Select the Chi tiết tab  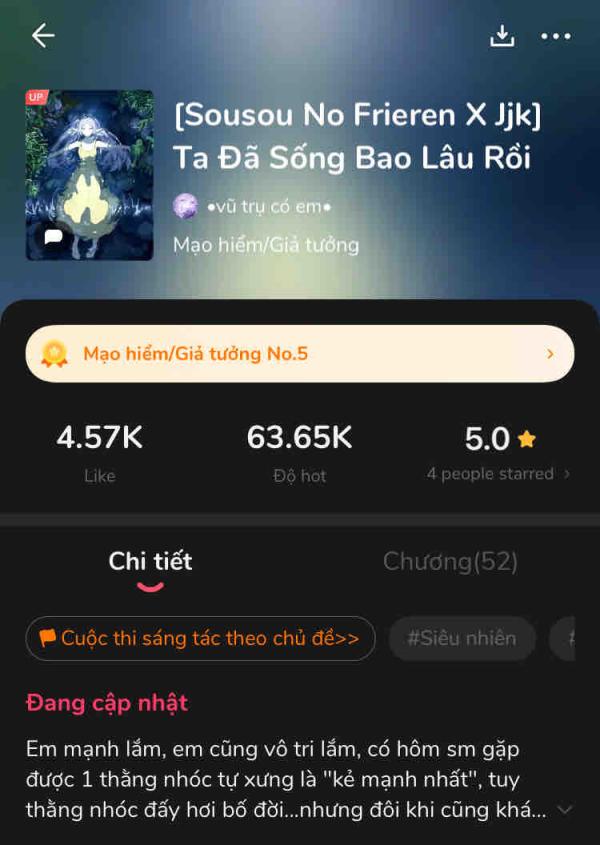[150, 562]
